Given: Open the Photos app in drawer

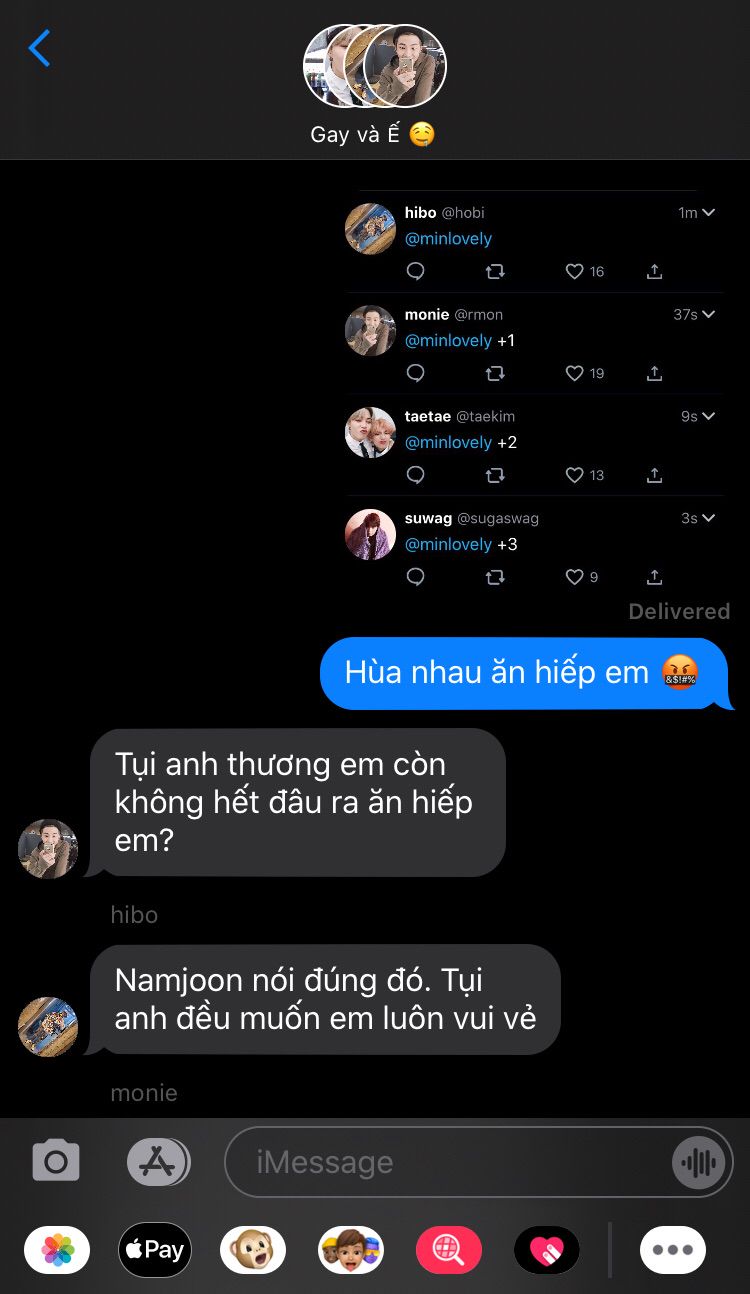Looking at the screenshot, I should pyautogui.click(x=57, y=1250).
